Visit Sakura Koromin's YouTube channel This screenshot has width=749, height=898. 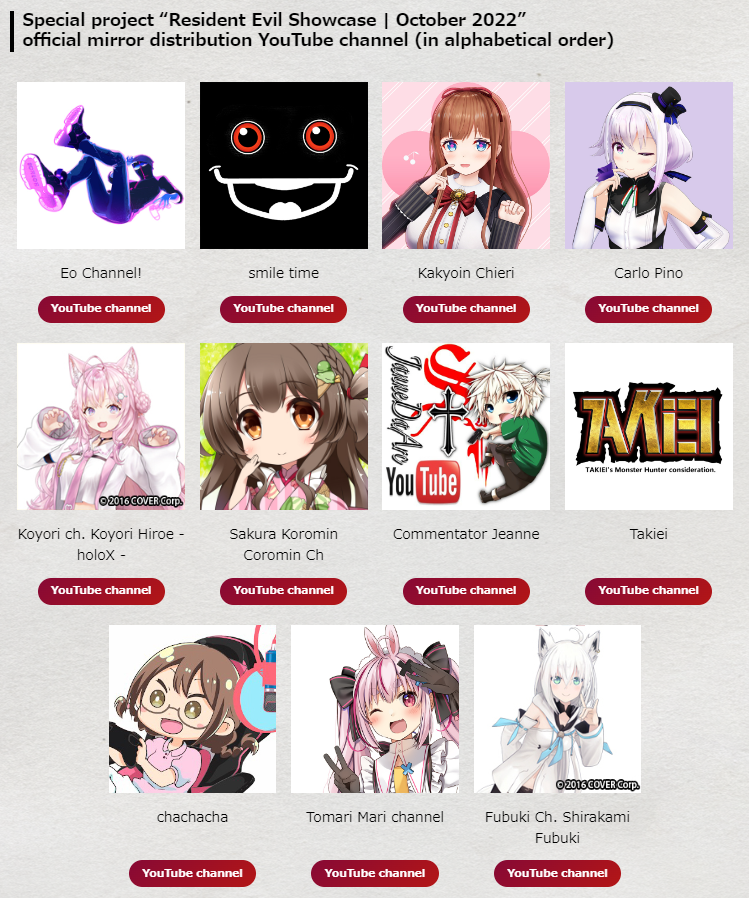[283, 591]
